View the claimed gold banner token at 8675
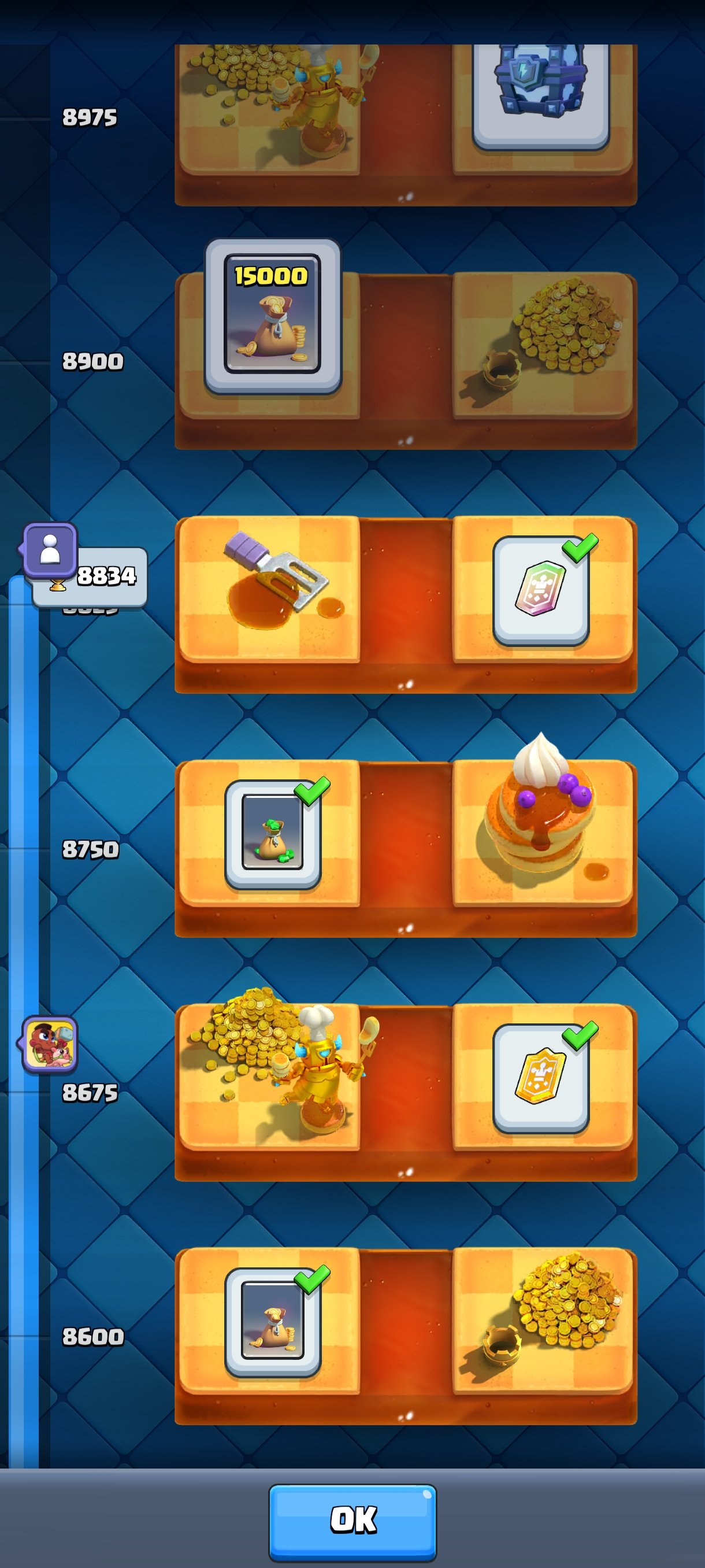 541,1078
